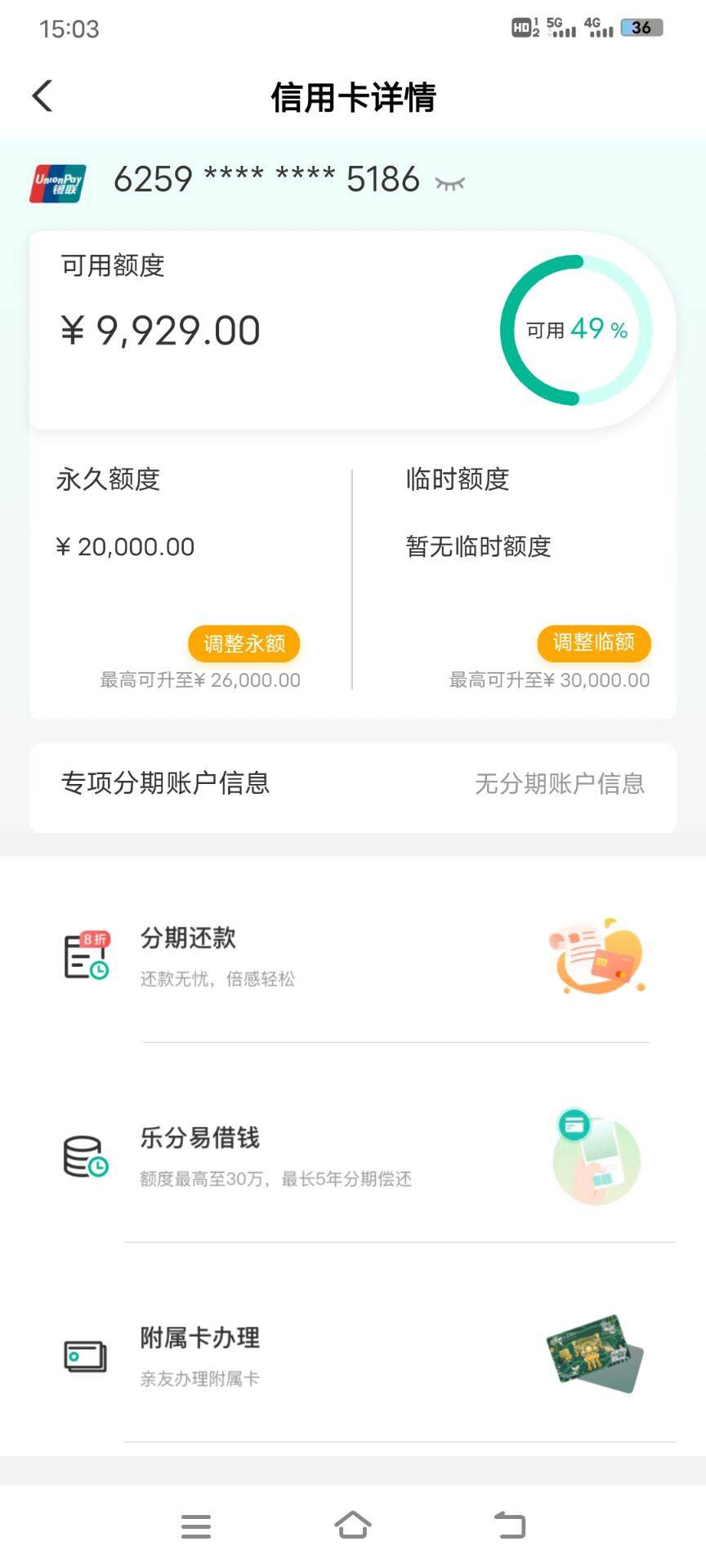Open 分期还款 installment repayment
The width and height of the screenshot is (706, 1568).
tap(353, 954)
